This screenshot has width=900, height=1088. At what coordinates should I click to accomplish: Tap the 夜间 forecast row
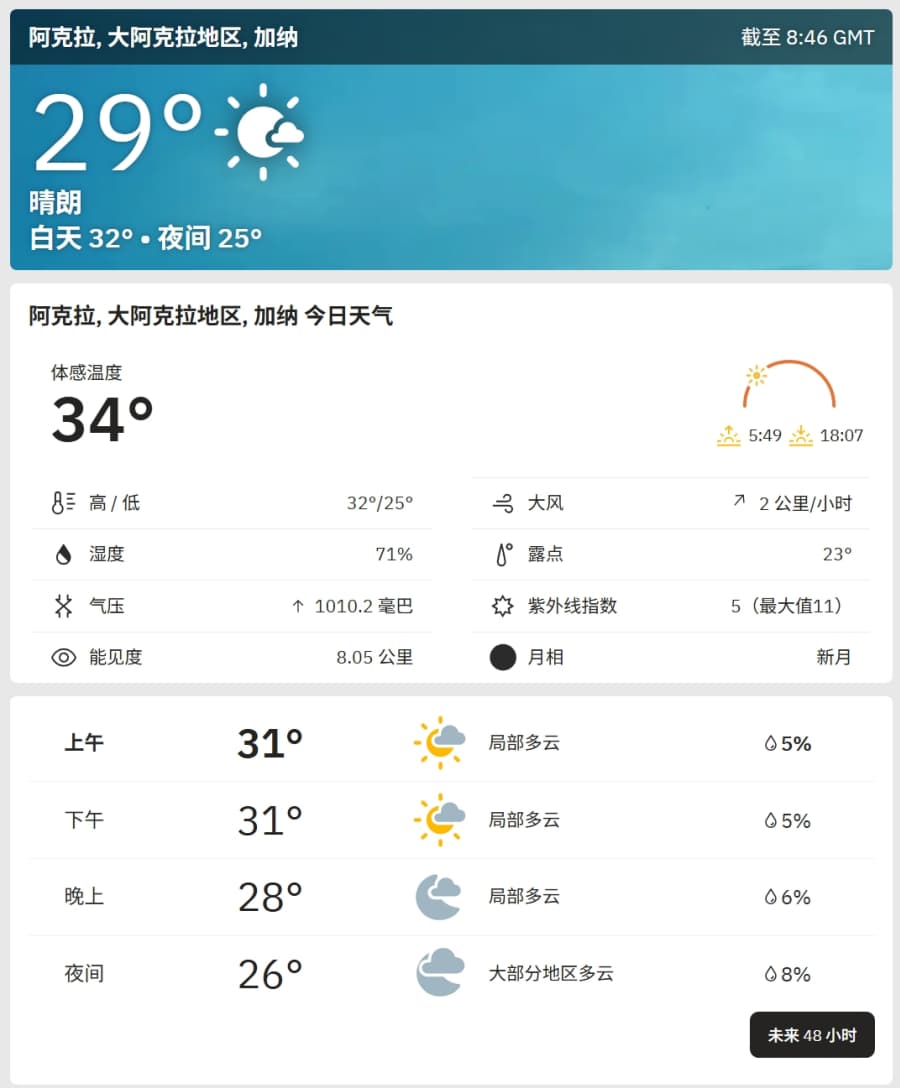pos(450,973)
